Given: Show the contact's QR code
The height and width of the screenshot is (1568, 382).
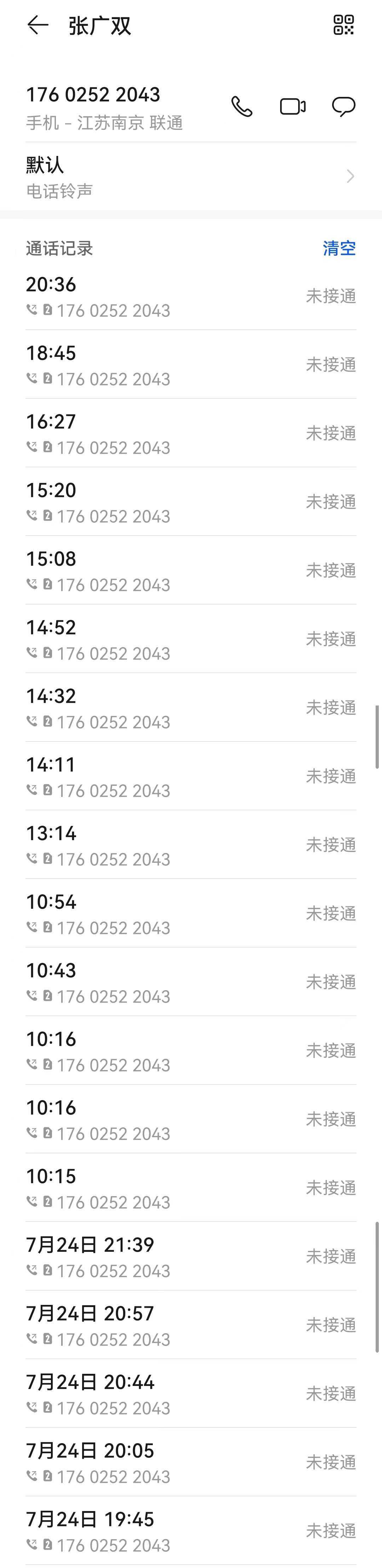Looking at the screenshot, I should click(x=343, y=25).
